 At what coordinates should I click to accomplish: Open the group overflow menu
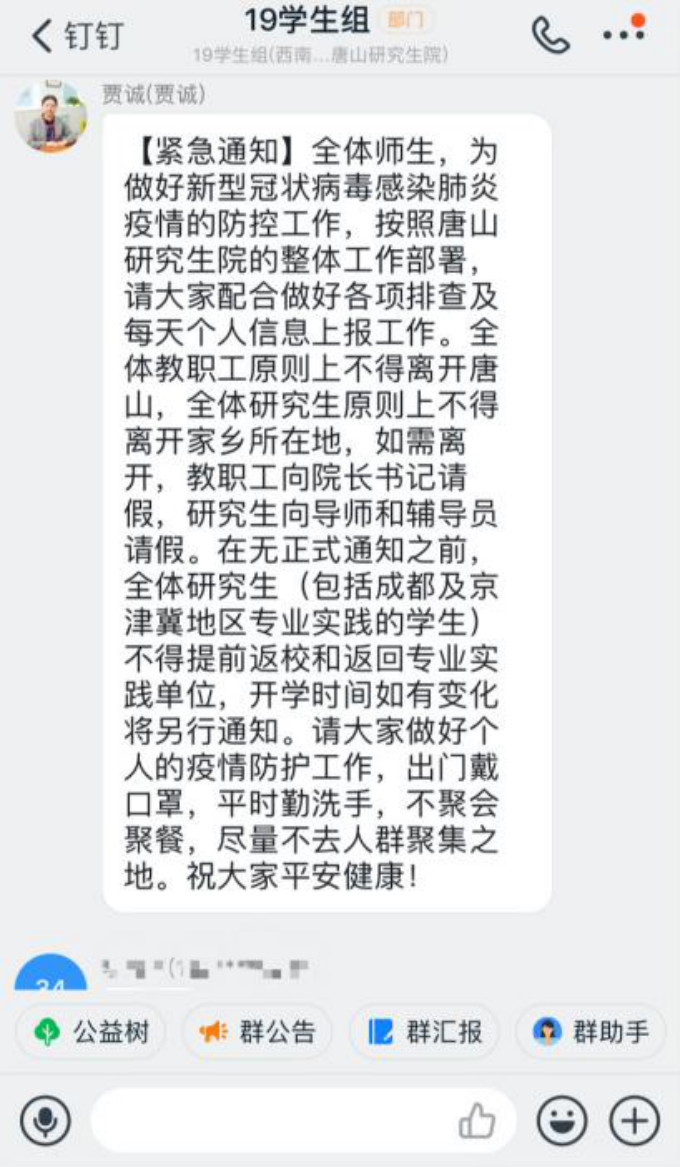point(624,33)
